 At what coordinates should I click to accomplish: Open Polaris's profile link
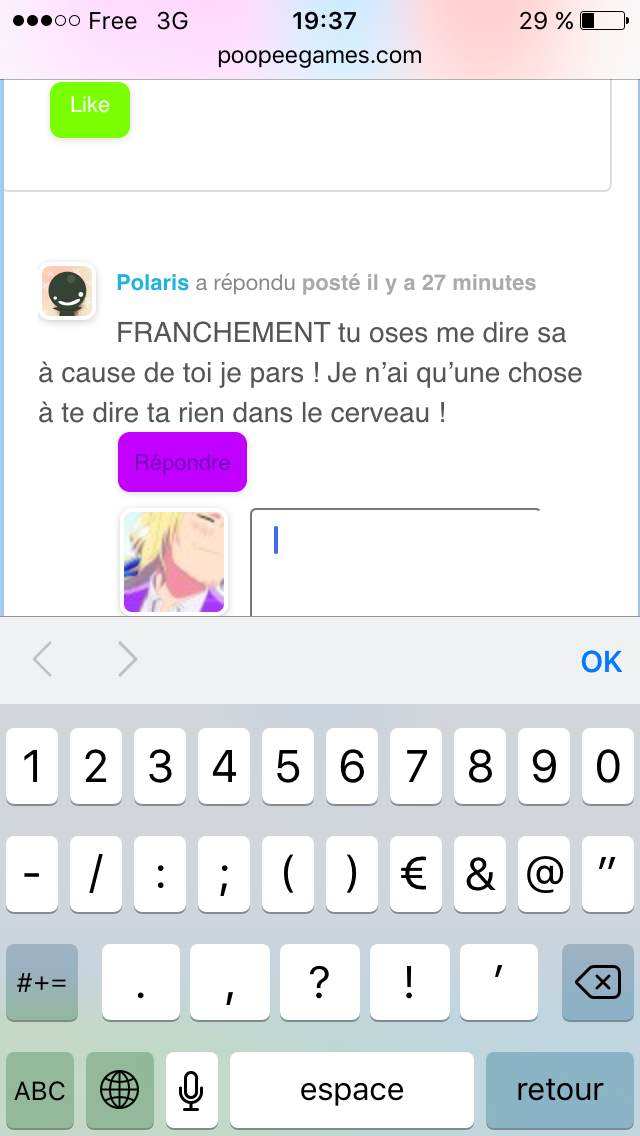153,283
